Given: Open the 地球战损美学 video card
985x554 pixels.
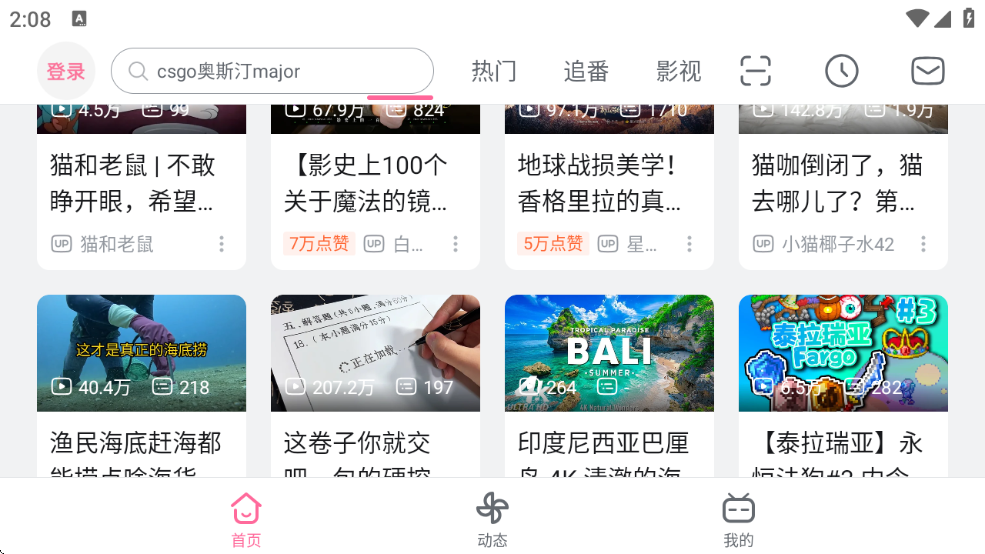Looking at the screenshot, I should pyautogui.click(x=609, y=183).
